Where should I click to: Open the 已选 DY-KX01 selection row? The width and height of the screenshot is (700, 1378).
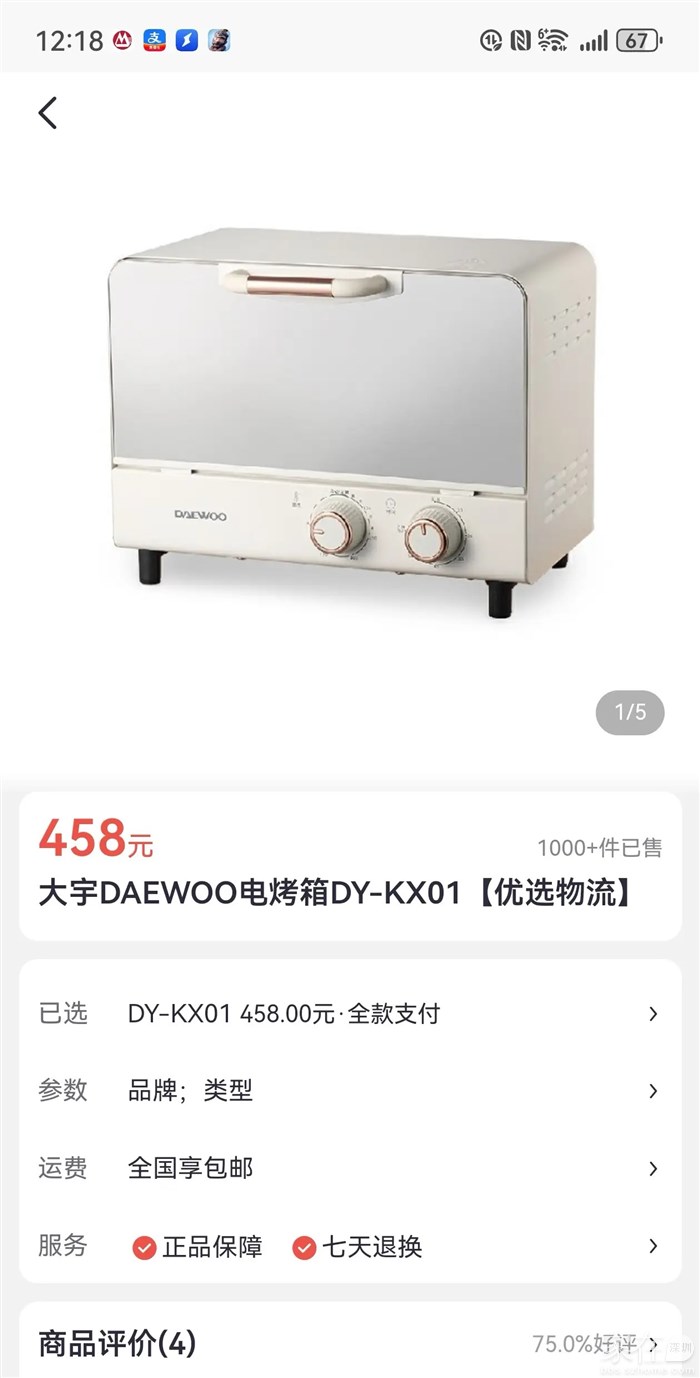[350, 1014]
